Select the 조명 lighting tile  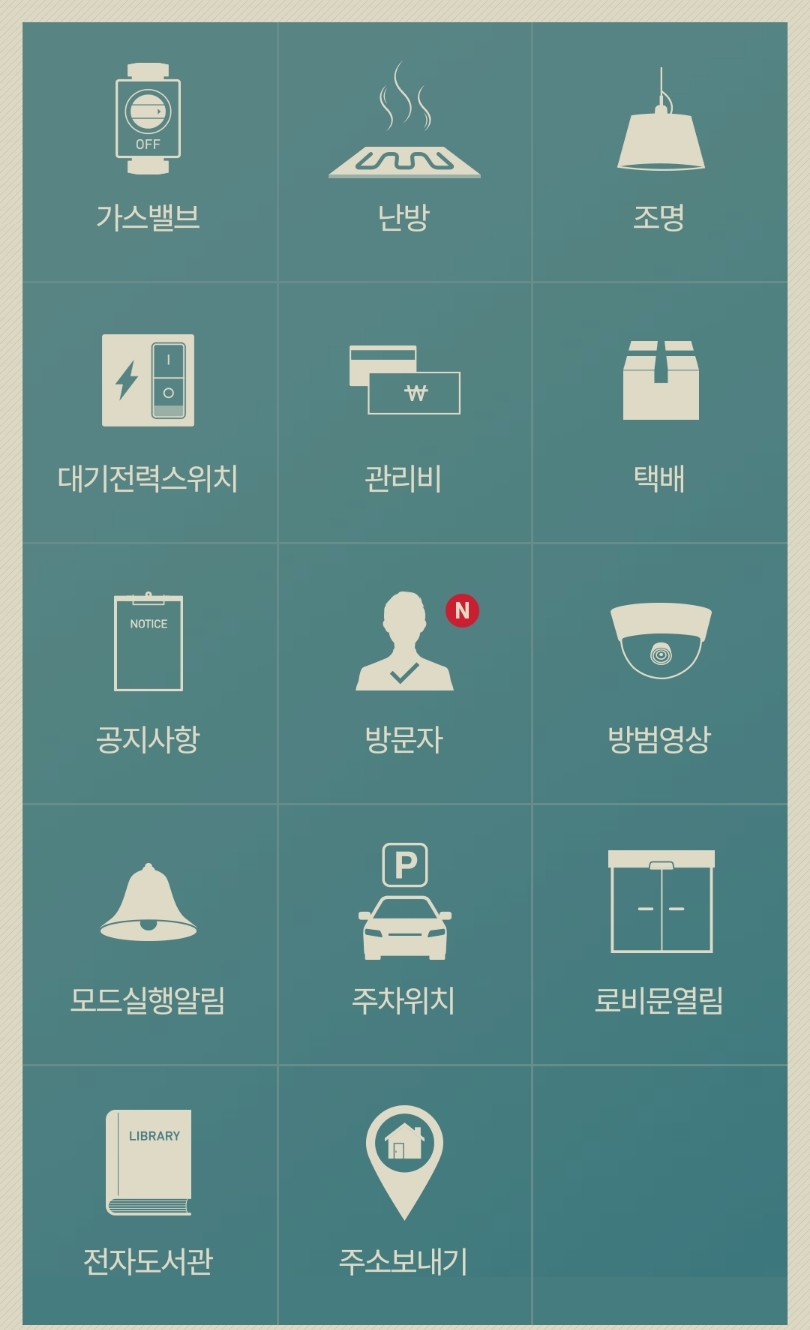click(659, 152)
